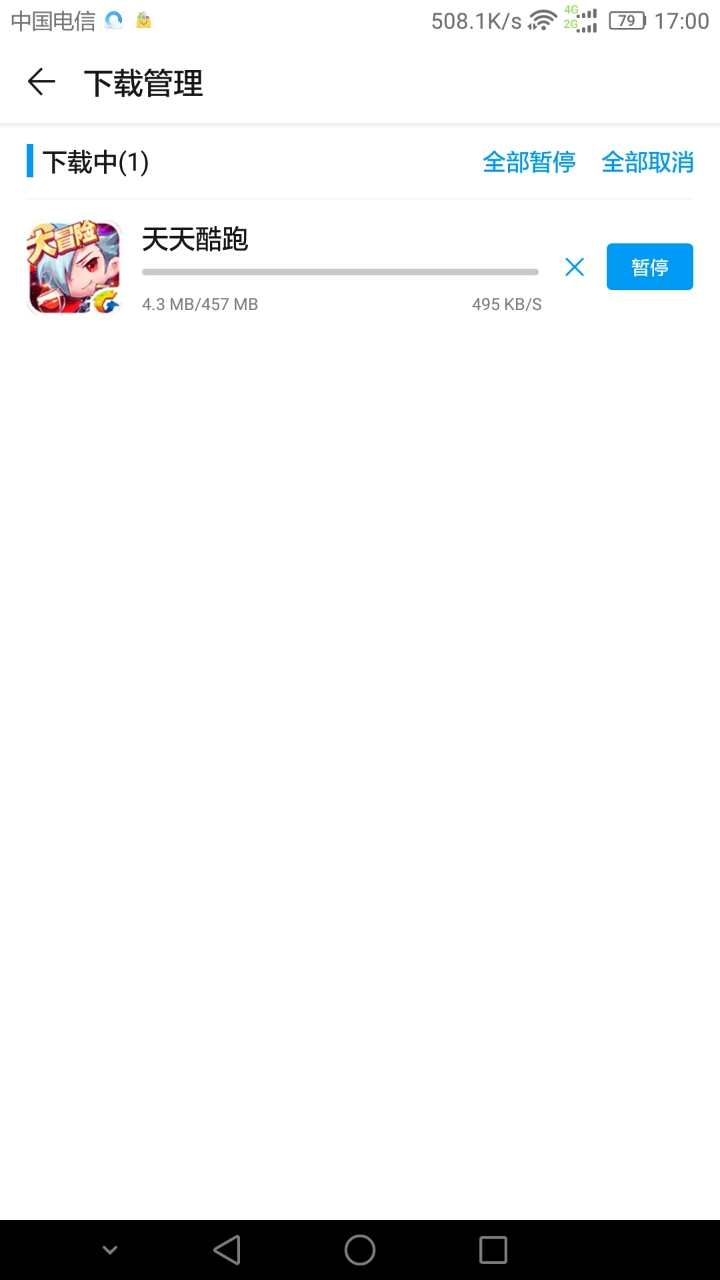Cancel all downloads via 全部取消
720x1280 pixels.
pos(647,162)
